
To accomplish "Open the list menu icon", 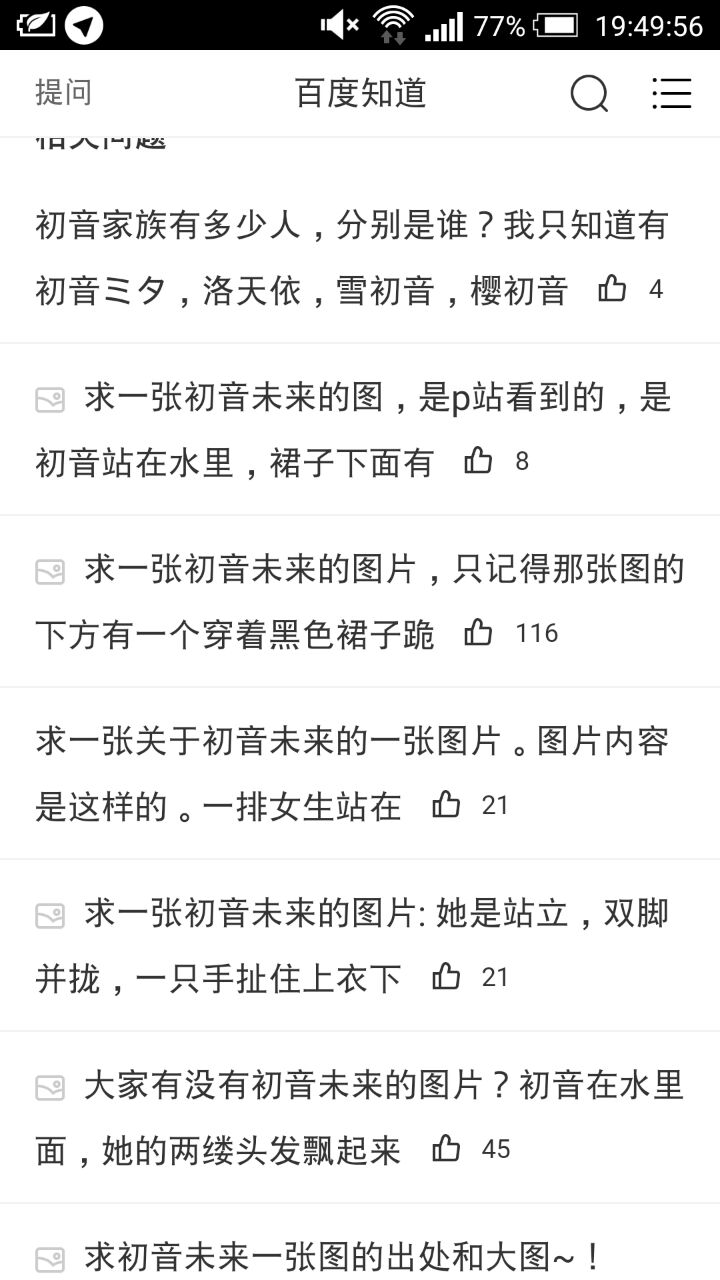I will [x=671, y=94].
